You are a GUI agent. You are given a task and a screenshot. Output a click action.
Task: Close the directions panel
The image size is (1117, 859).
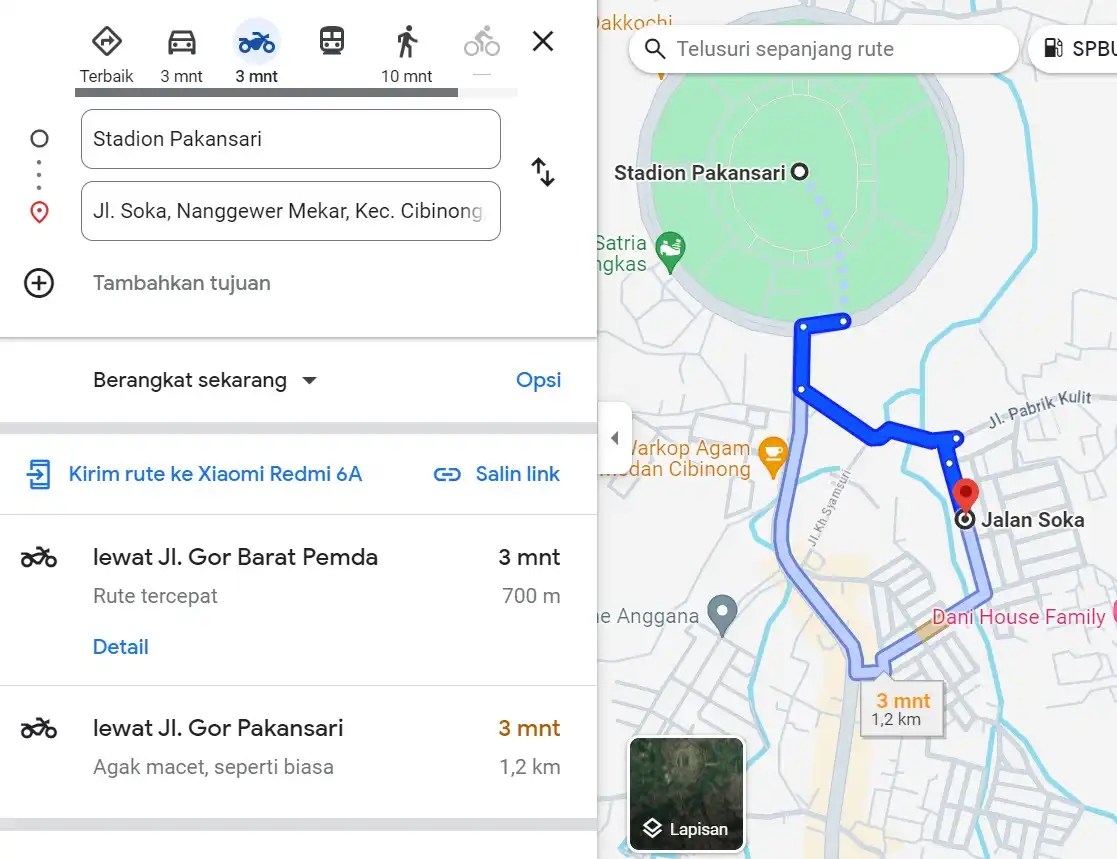pos(542,41)
